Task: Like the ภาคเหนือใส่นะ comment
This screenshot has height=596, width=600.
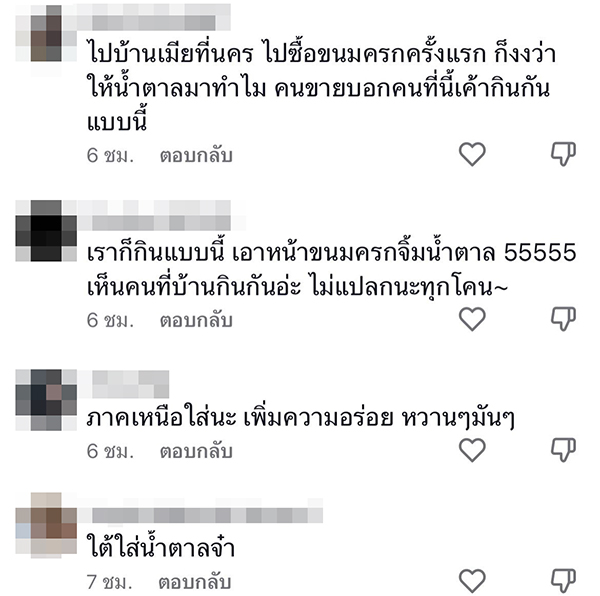Action: coord(472,450)
